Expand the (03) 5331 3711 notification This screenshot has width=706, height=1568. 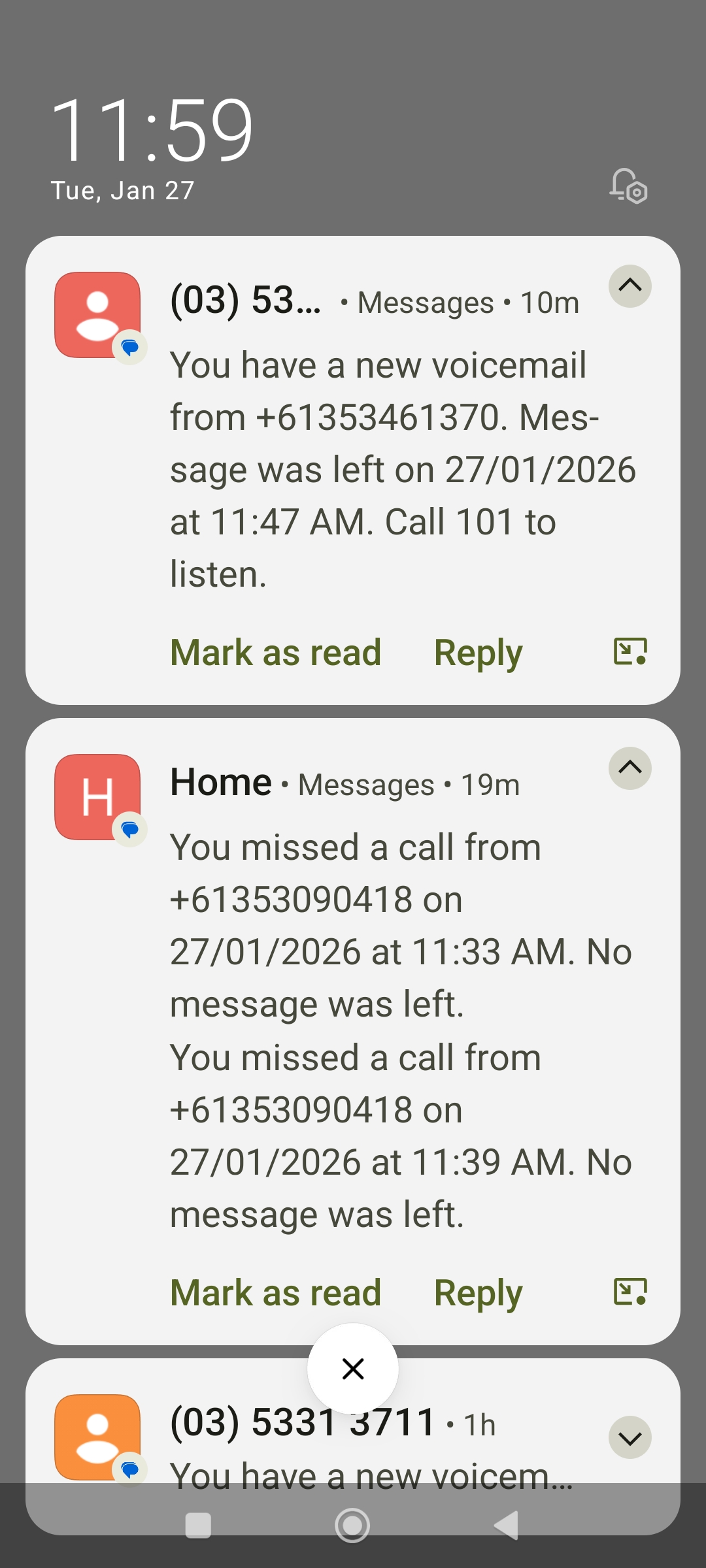click(x=630, y=1437)
